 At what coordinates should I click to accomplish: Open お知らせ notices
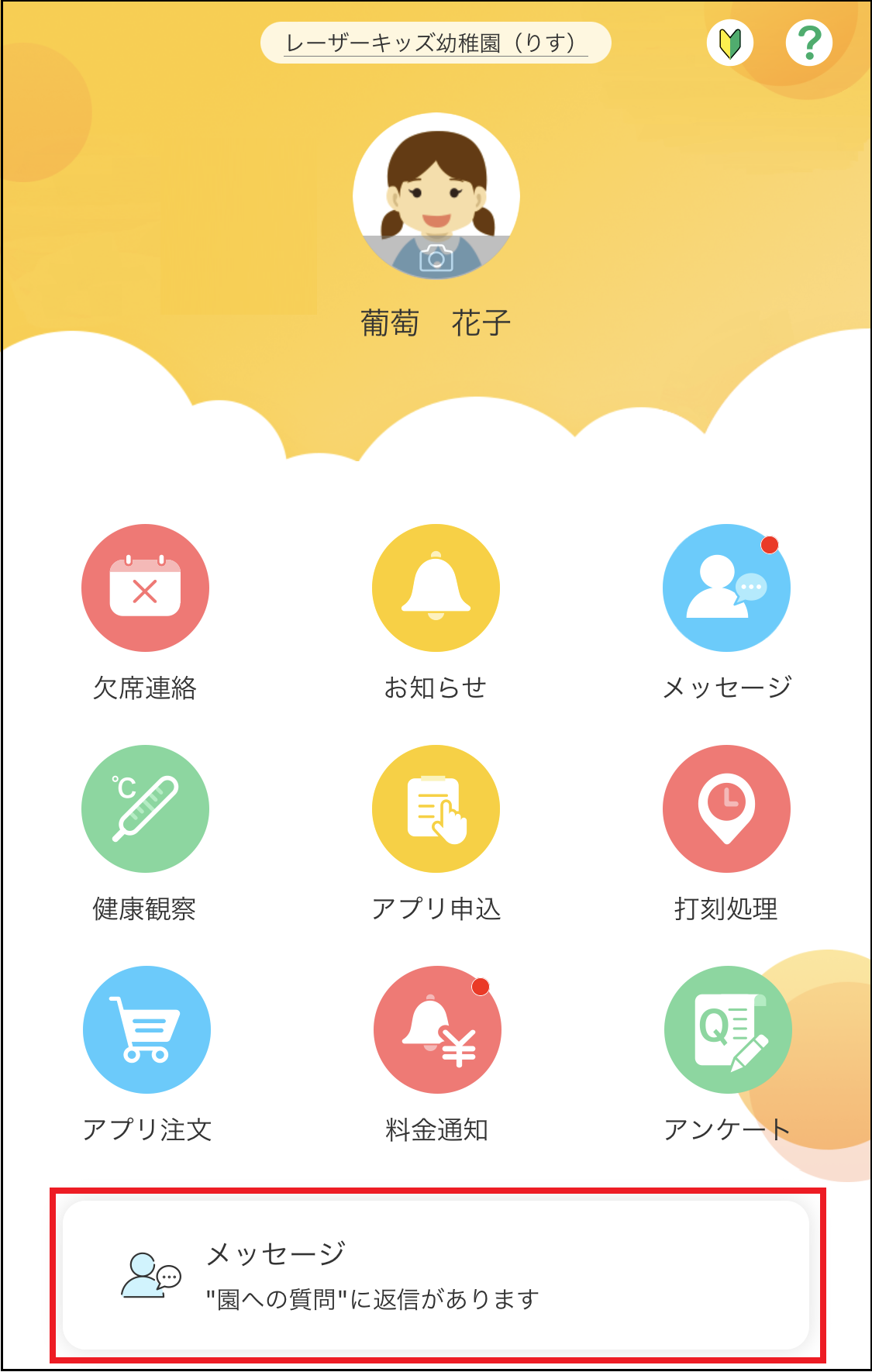[436, 588]
